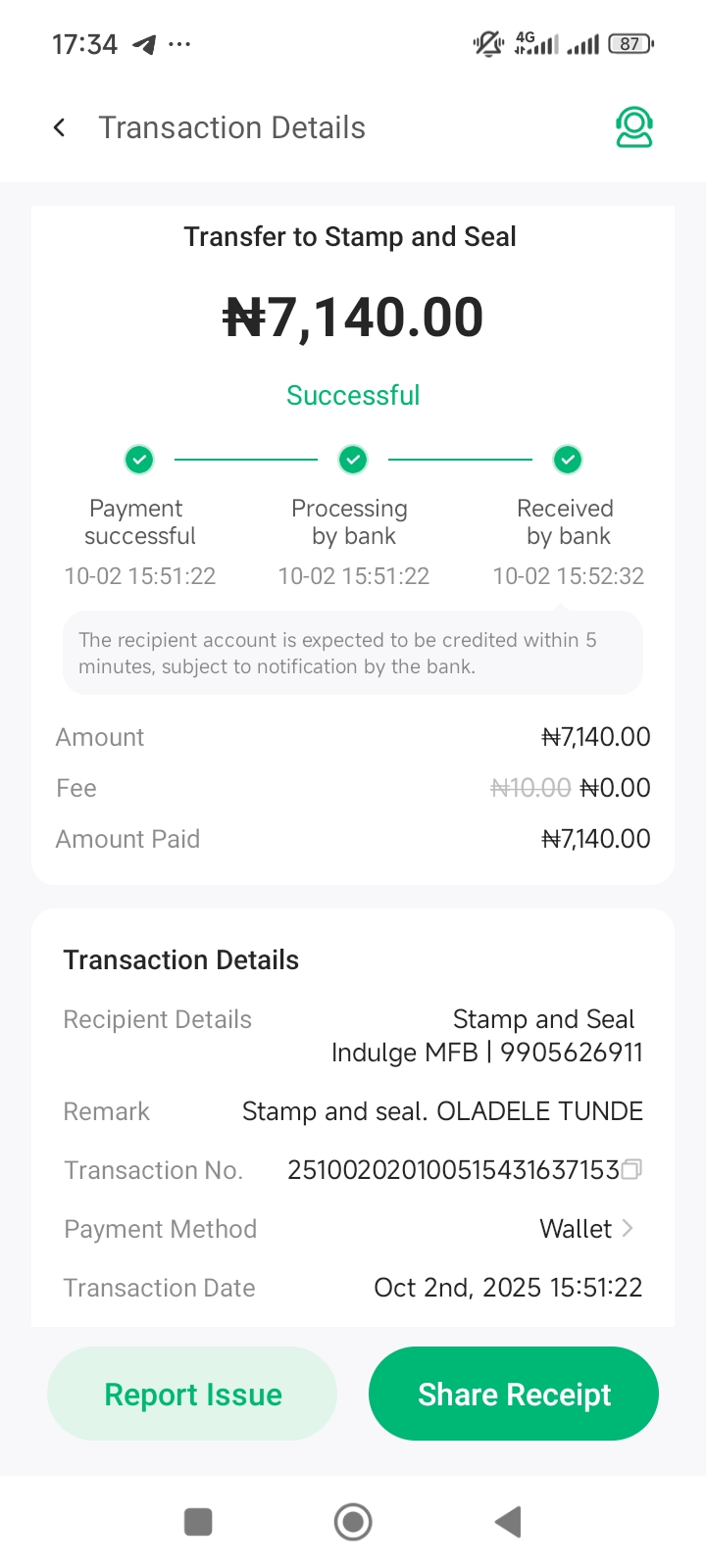Open the Wallet payment method details
The width and height of the screenshot is (706, 1568).
pyautogui.click(x=586, y=1229)
